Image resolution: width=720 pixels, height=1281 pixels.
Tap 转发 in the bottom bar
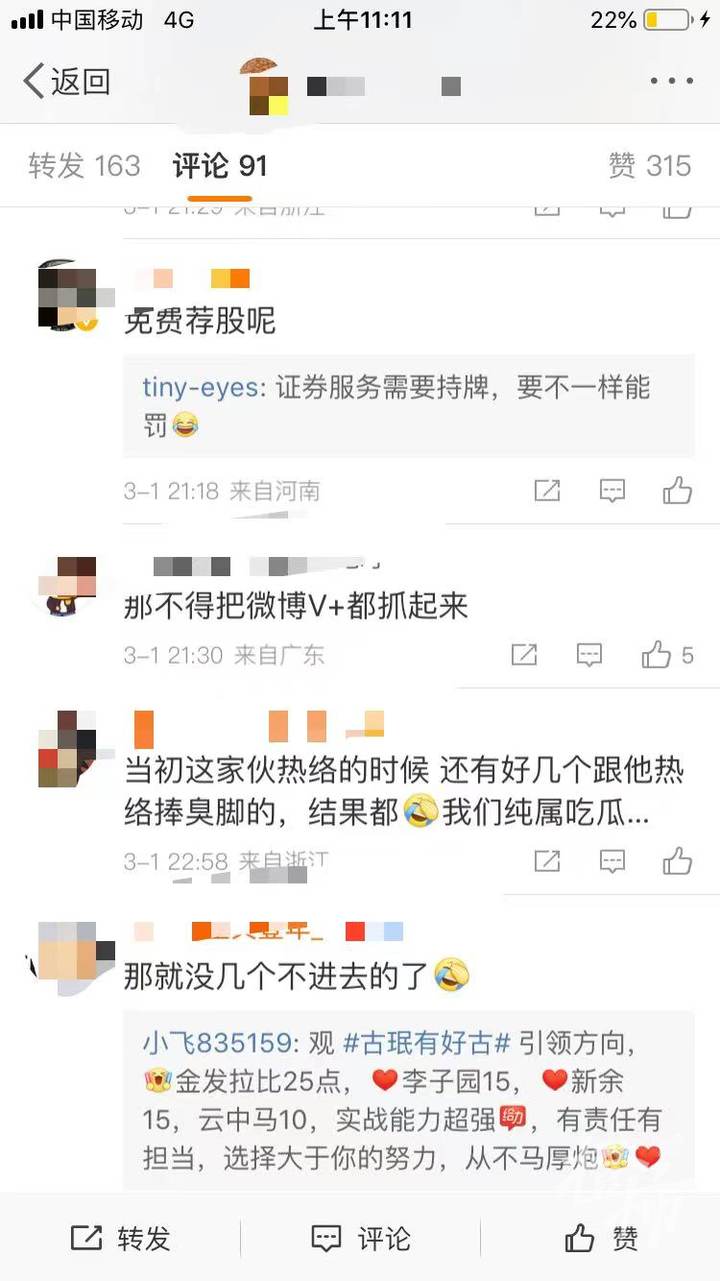121,1239
